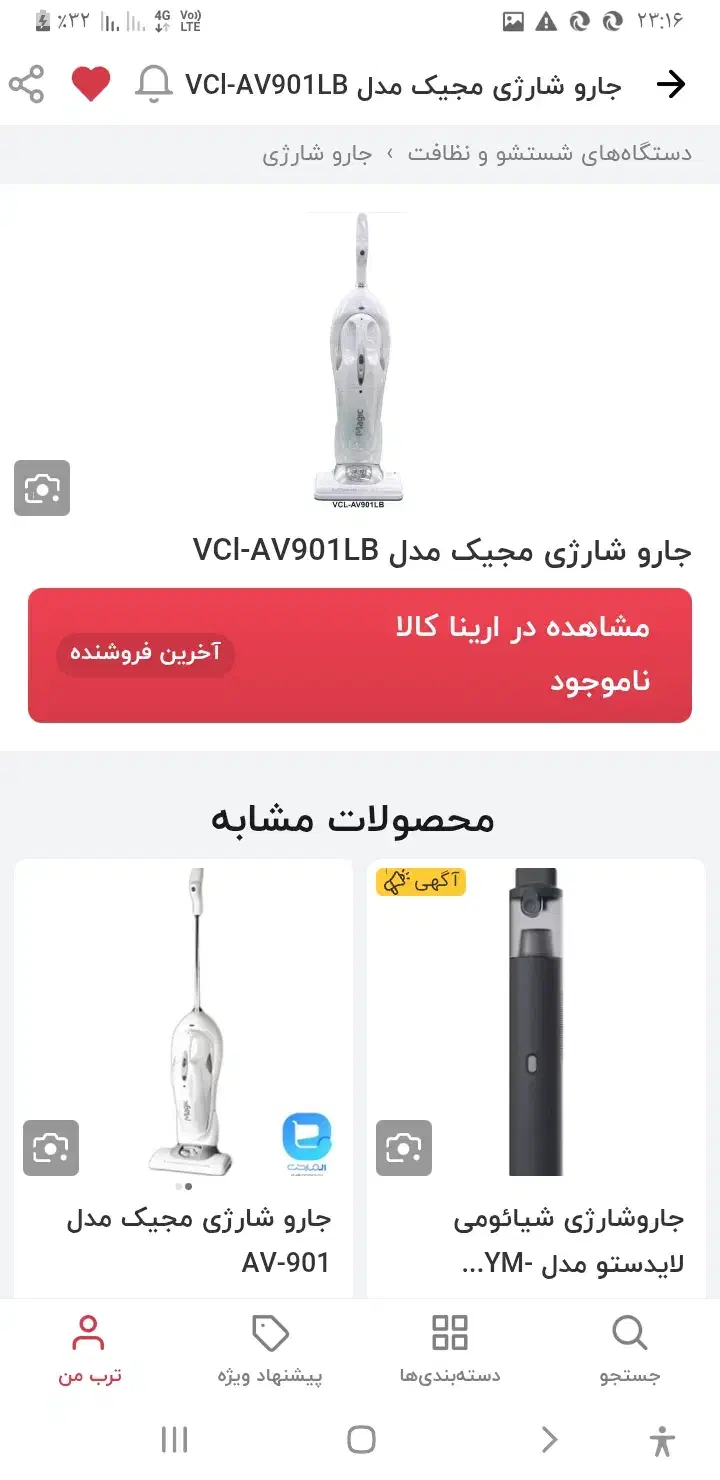Screen dimensions: 720x1480
Task: Tap the camera icon on the AV-901 similar product
Action: click(x=51, y=1147)
